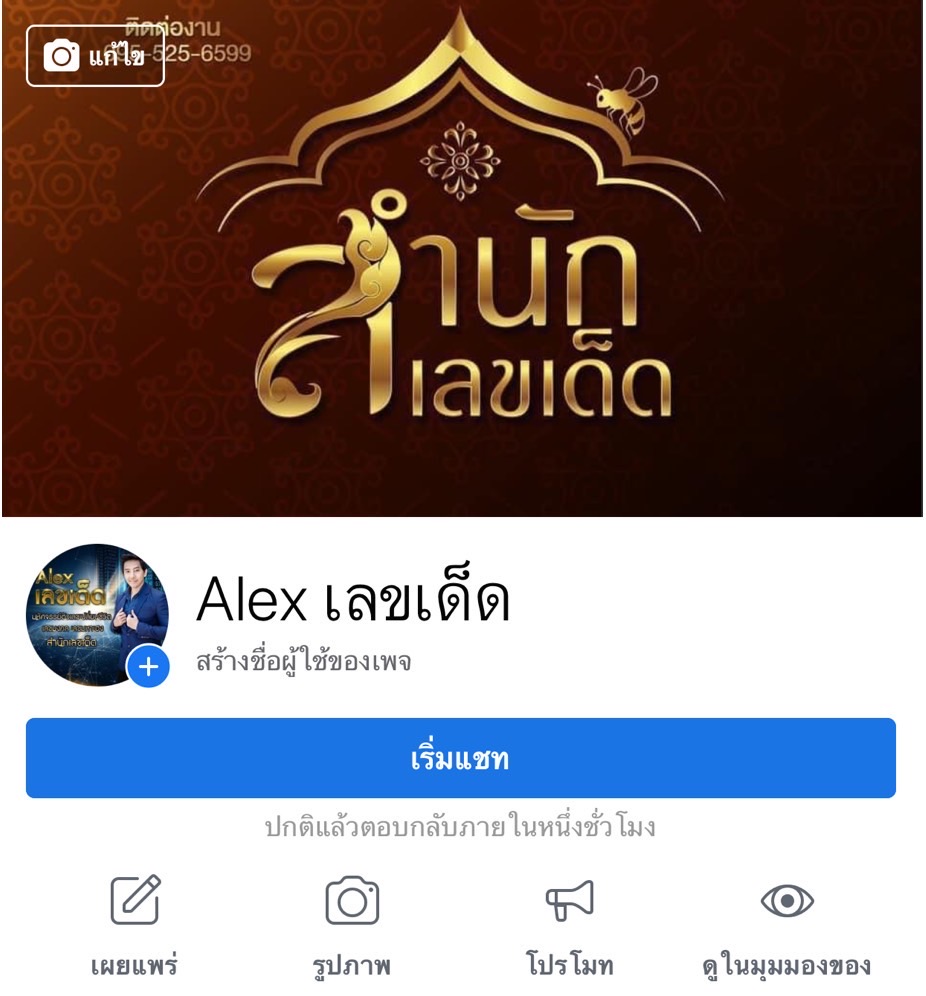Tap the plus icon on the profile picture

click(148, 667)
